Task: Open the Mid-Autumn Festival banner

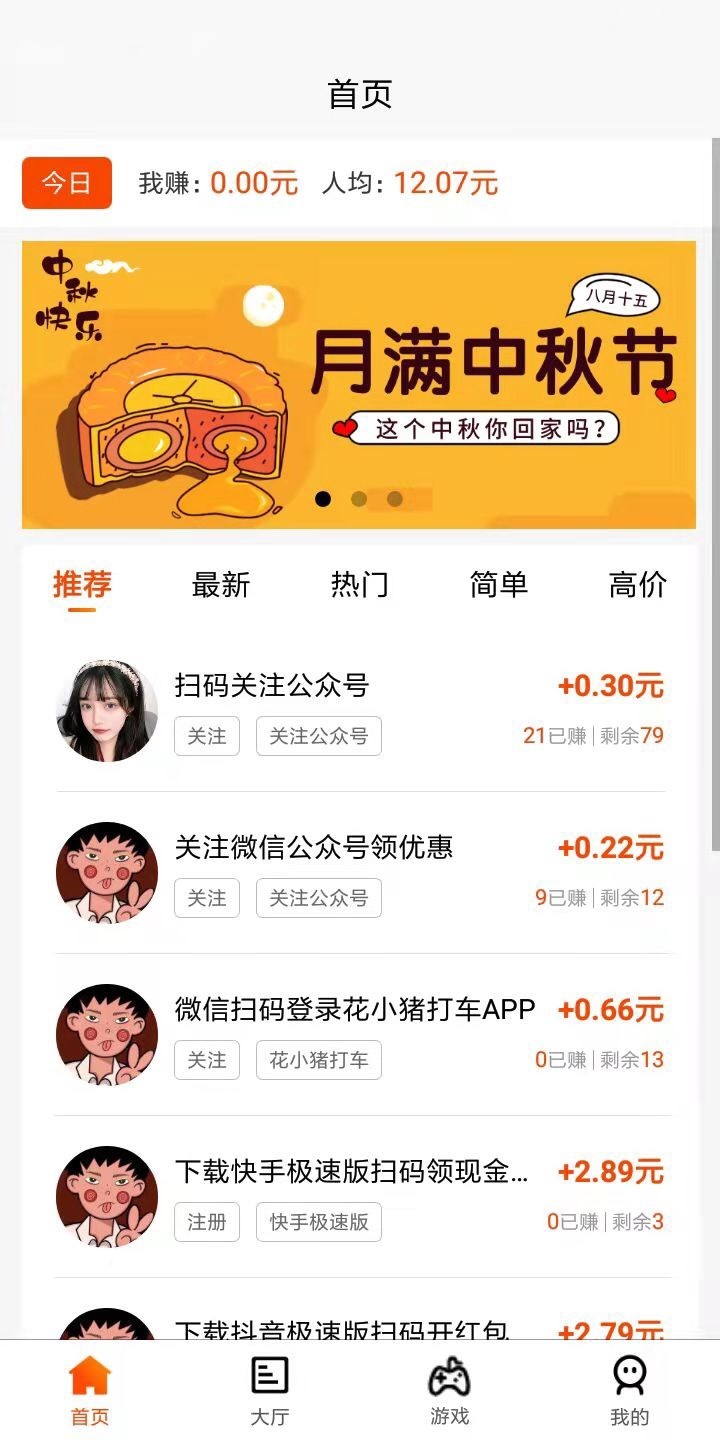Action: click(359, 384)
